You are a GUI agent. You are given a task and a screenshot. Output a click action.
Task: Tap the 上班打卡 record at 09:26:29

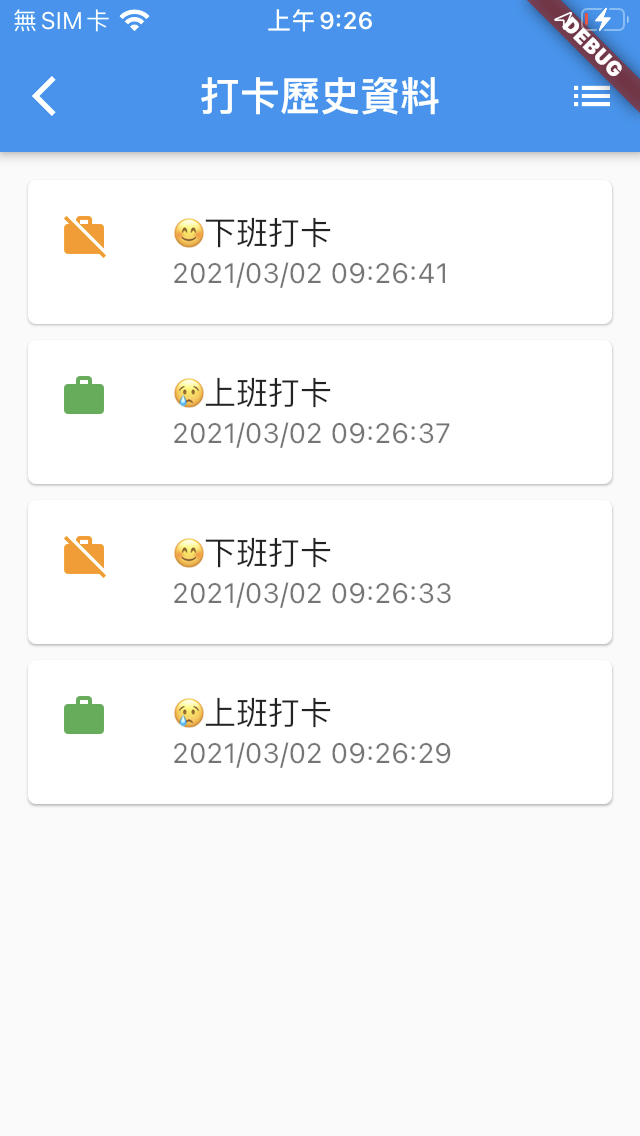(320, 732)
